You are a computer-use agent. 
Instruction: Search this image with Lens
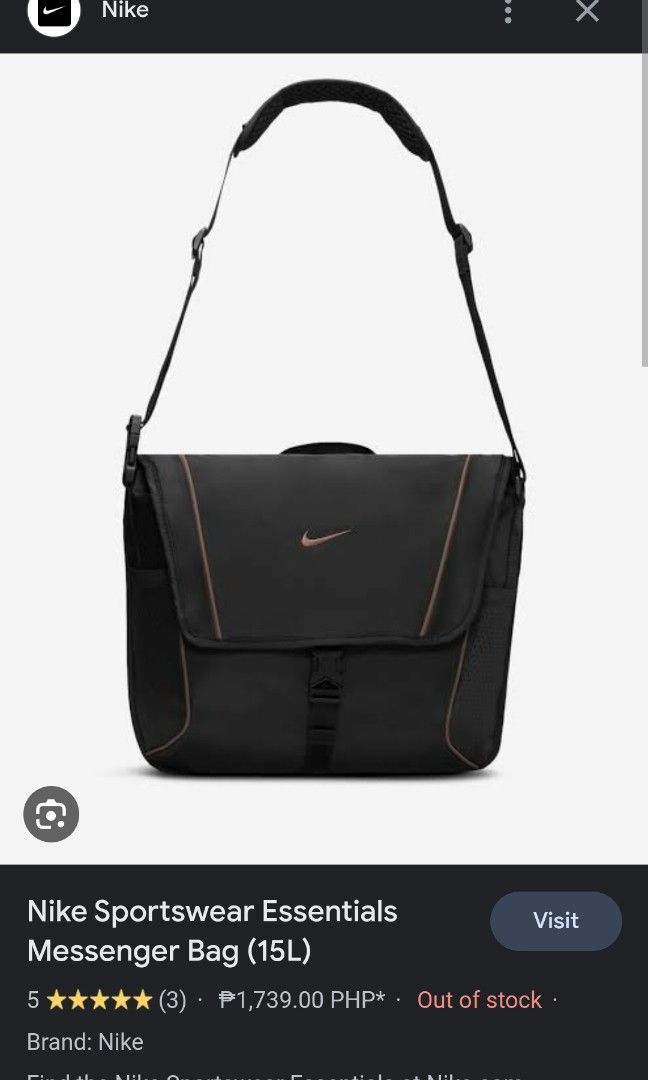[51, 816]
